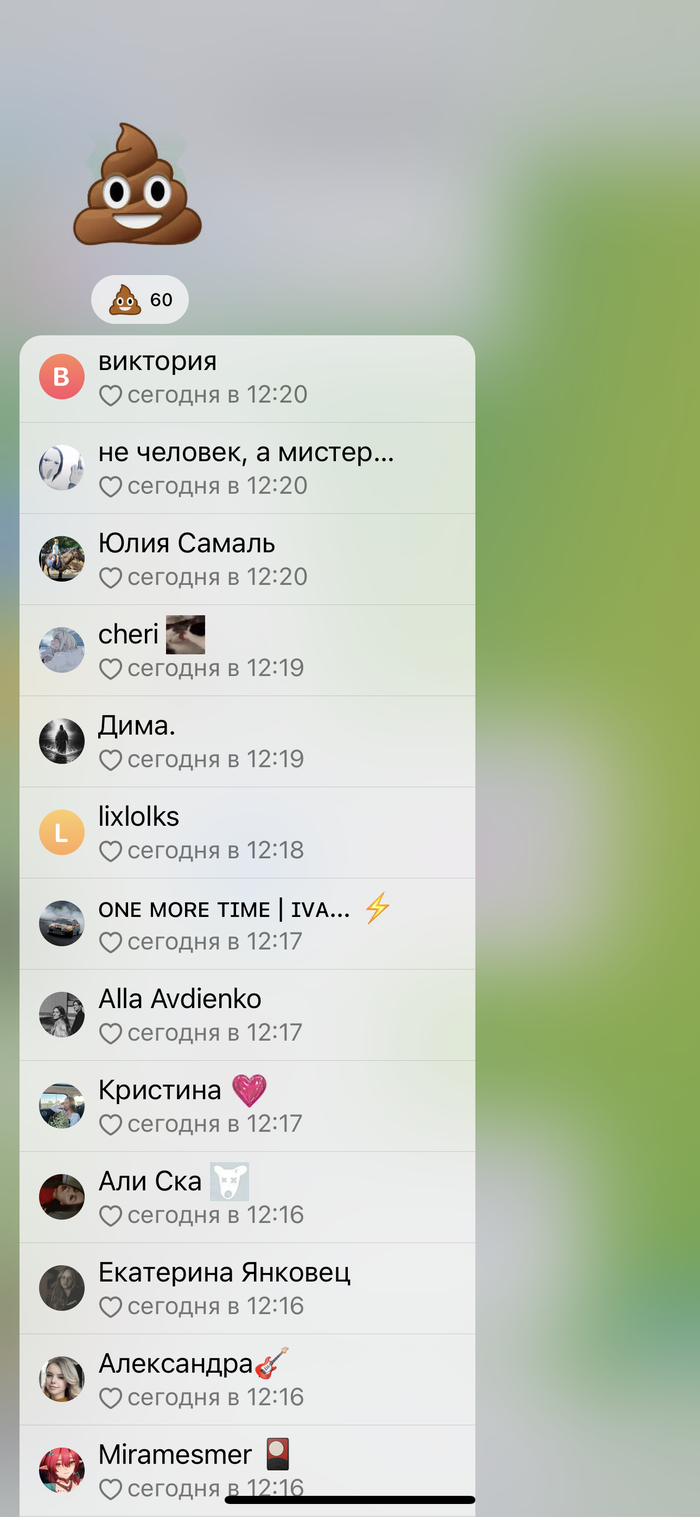Open the "не человек, а мистер..." user row
The image size is (700, 1517).
[246, 468]
